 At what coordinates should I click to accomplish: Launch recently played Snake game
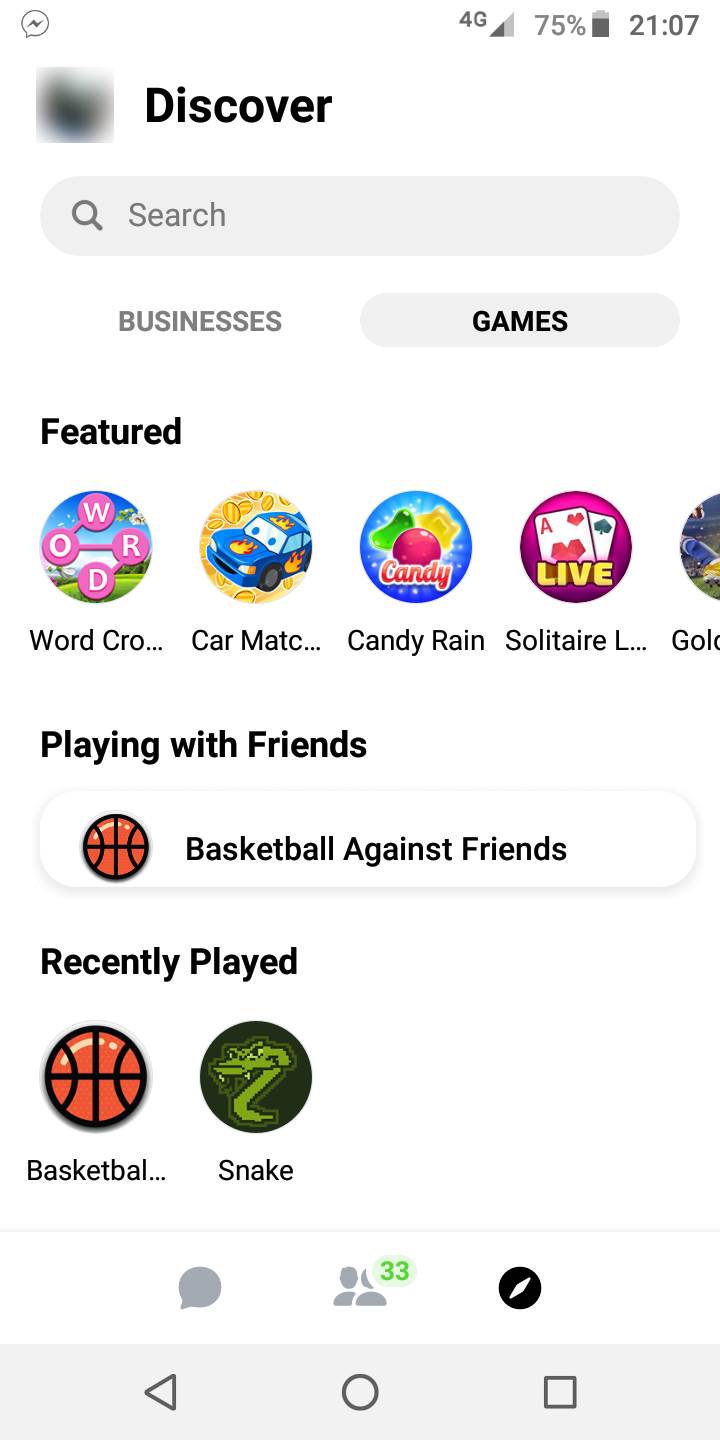click(256, 1077)
